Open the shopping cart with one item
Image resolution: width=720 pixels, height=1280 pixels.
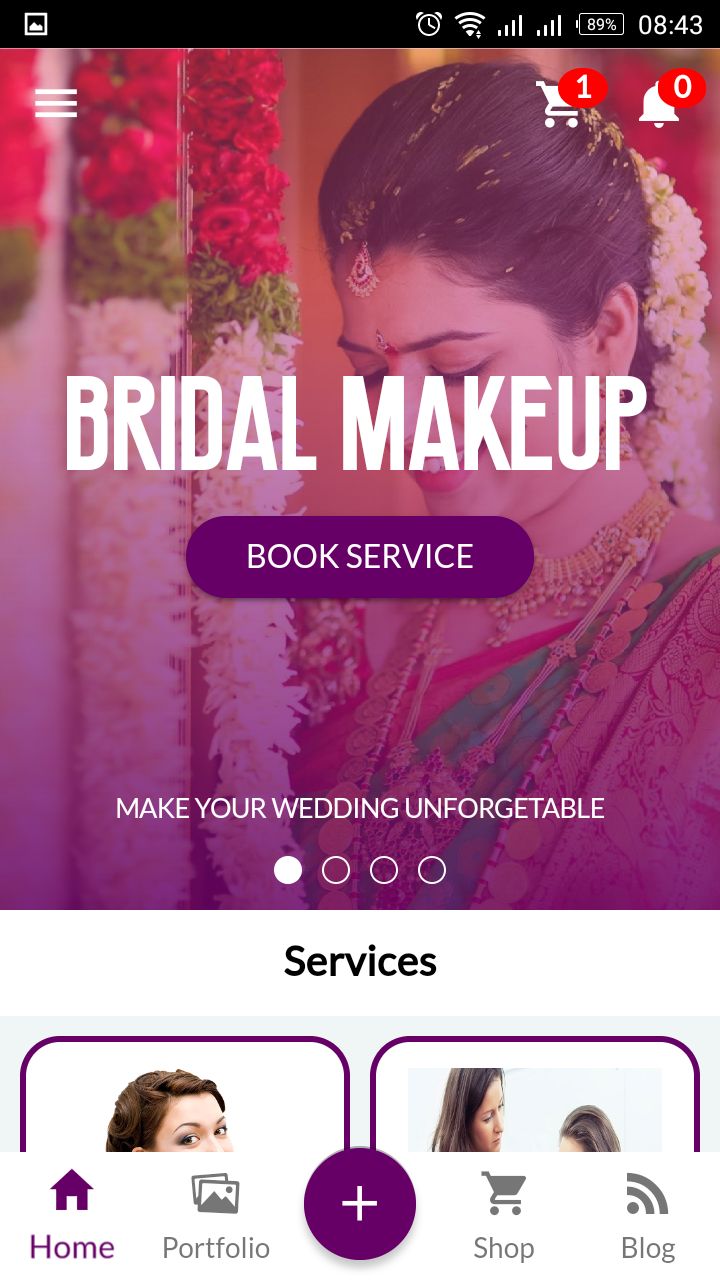pos(563,103)
